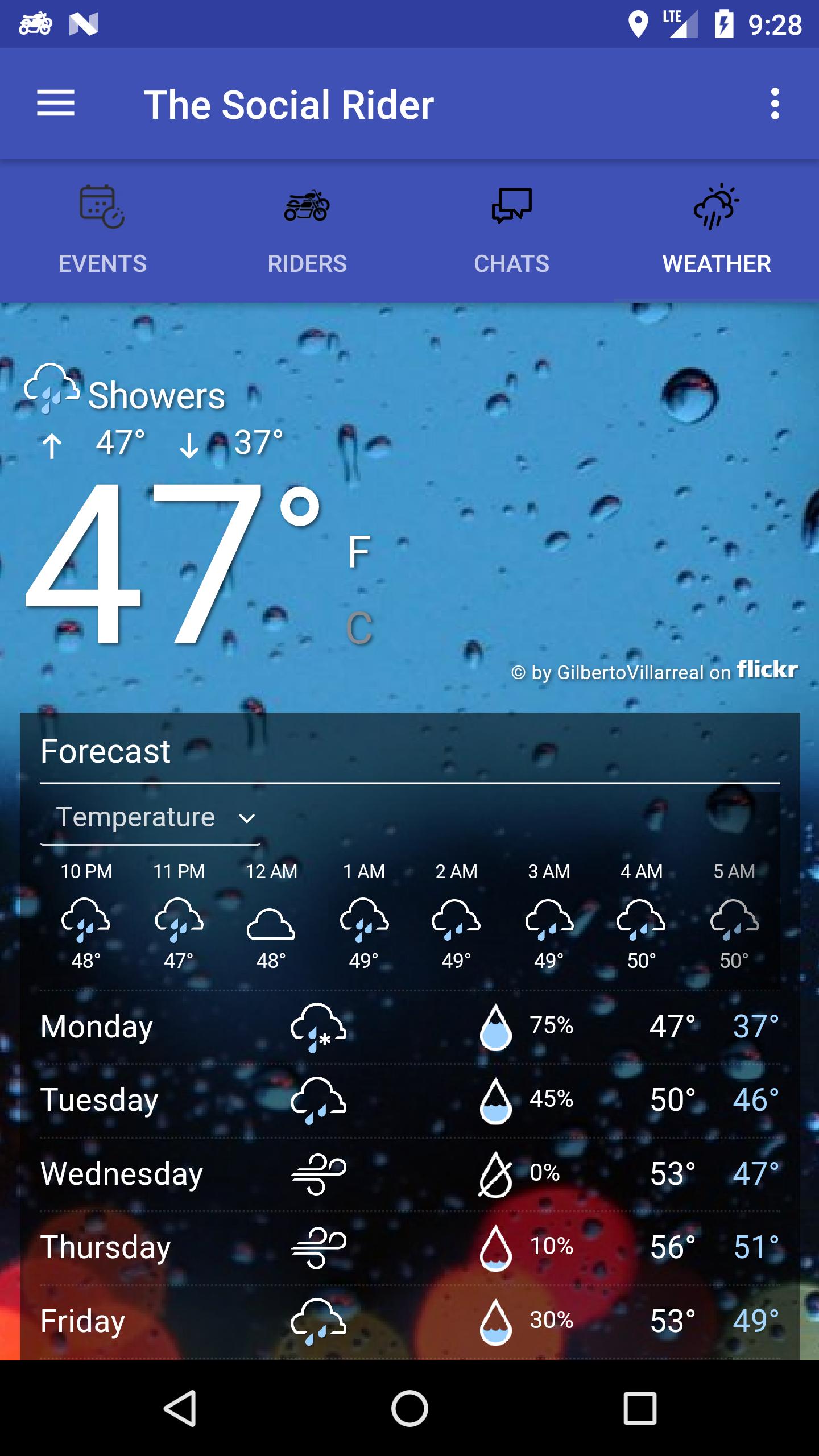Go back using the system back button
The width and height of the screenshot is (819, 1456).
(180, 1408)
